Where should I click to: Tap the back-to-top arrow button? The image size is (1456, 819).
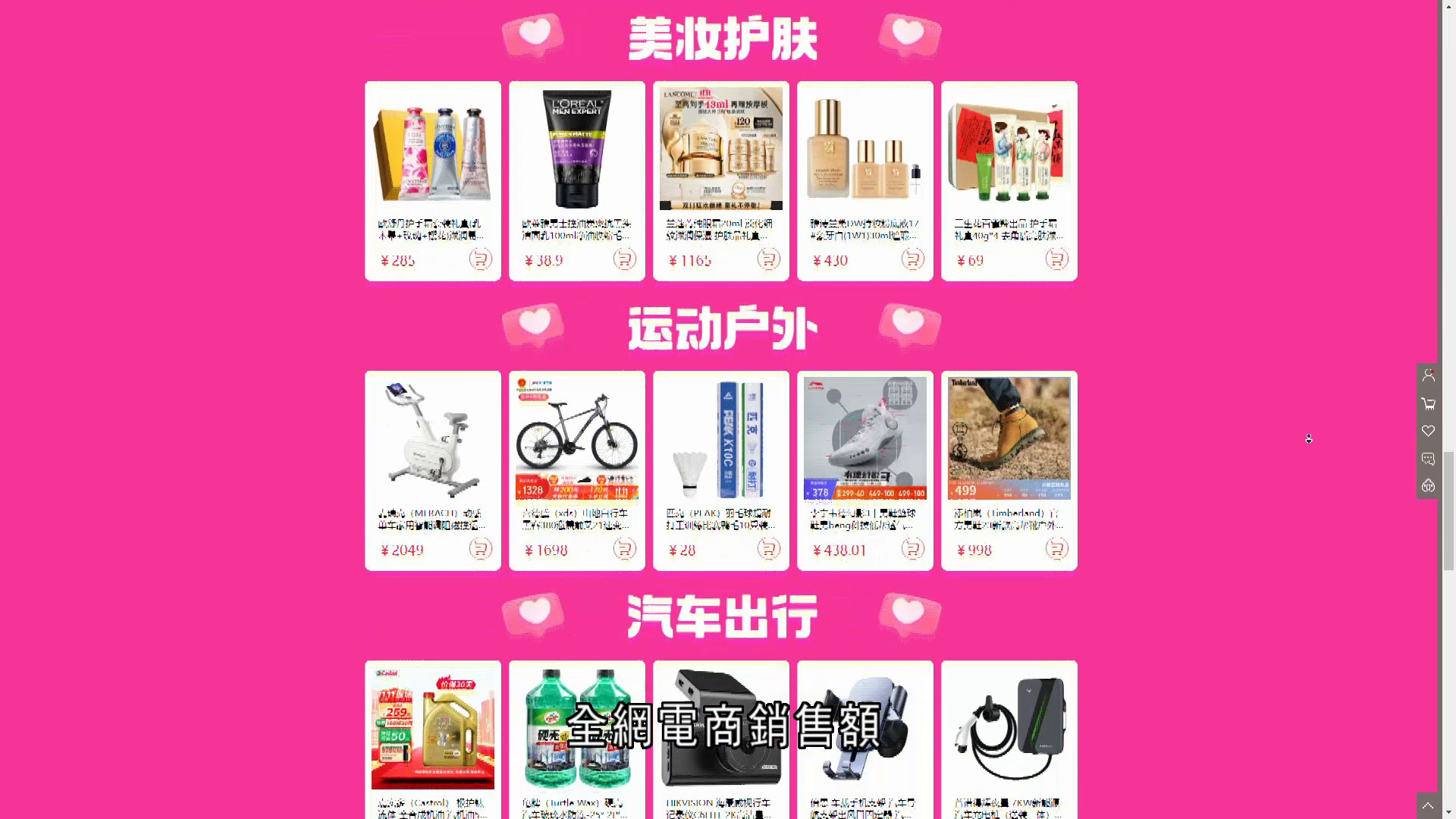(1427, 805)
